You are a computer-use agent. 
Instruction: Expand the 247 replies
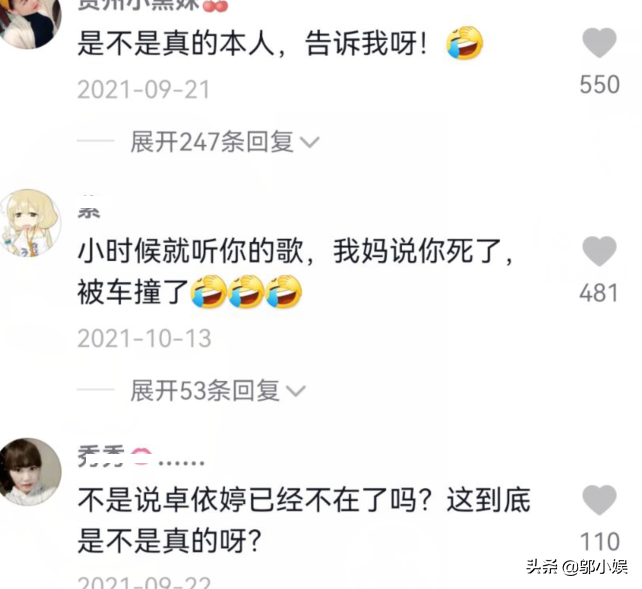point(224,142)
